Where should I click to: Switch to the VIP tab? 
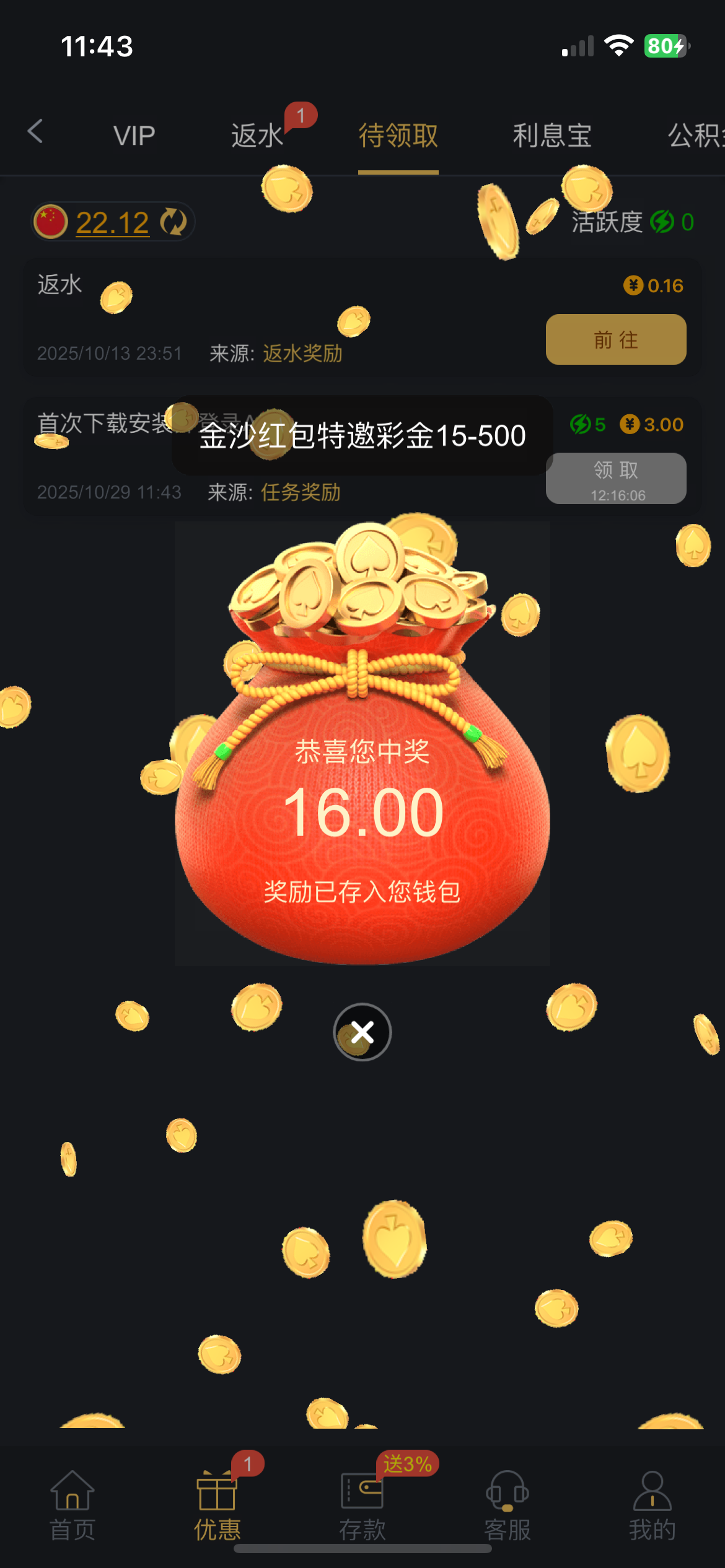[134, 136]
